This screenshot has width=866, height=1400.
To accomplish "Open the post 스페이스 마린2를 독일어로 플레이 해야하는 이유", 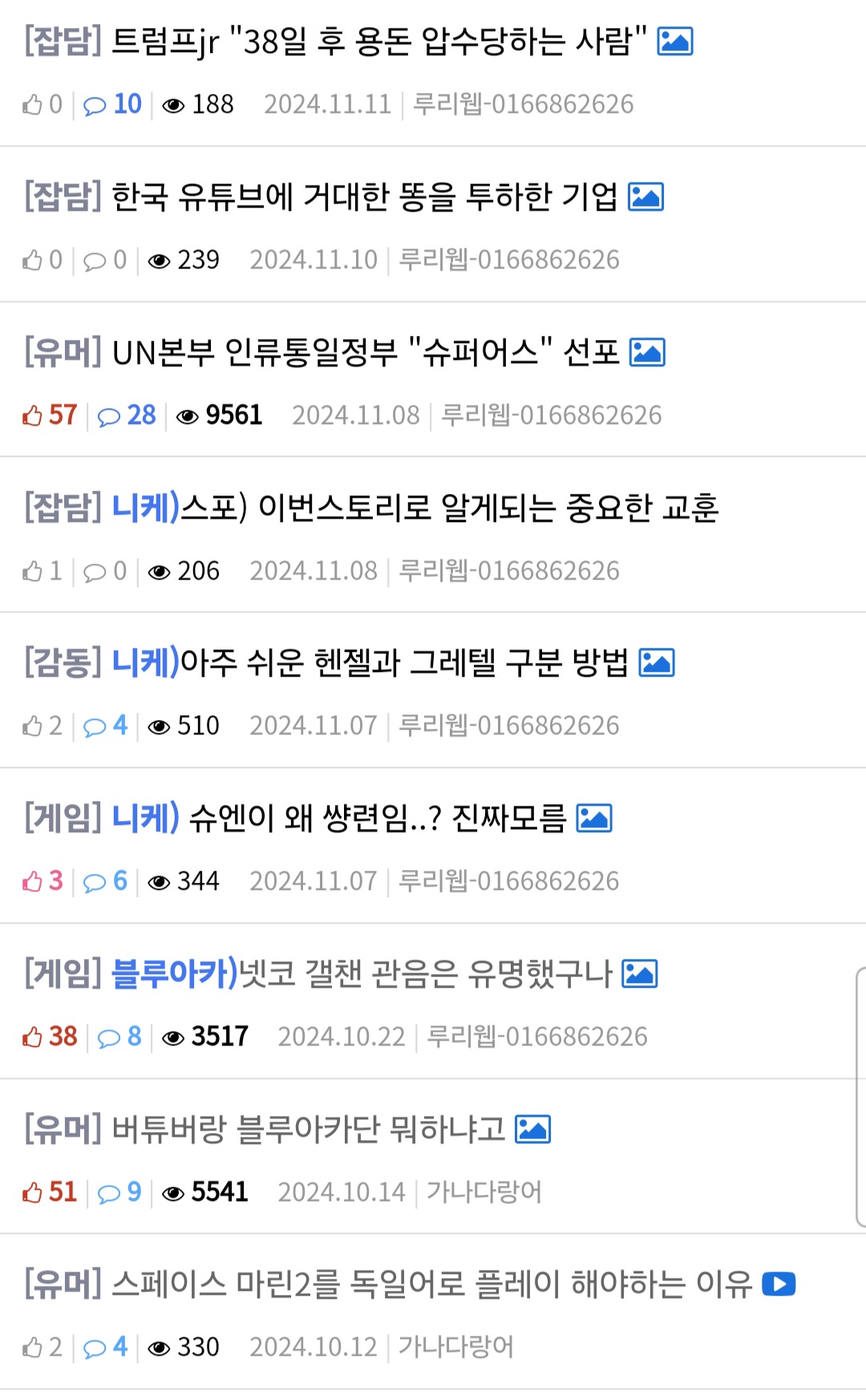I will tap(431, 1285).
